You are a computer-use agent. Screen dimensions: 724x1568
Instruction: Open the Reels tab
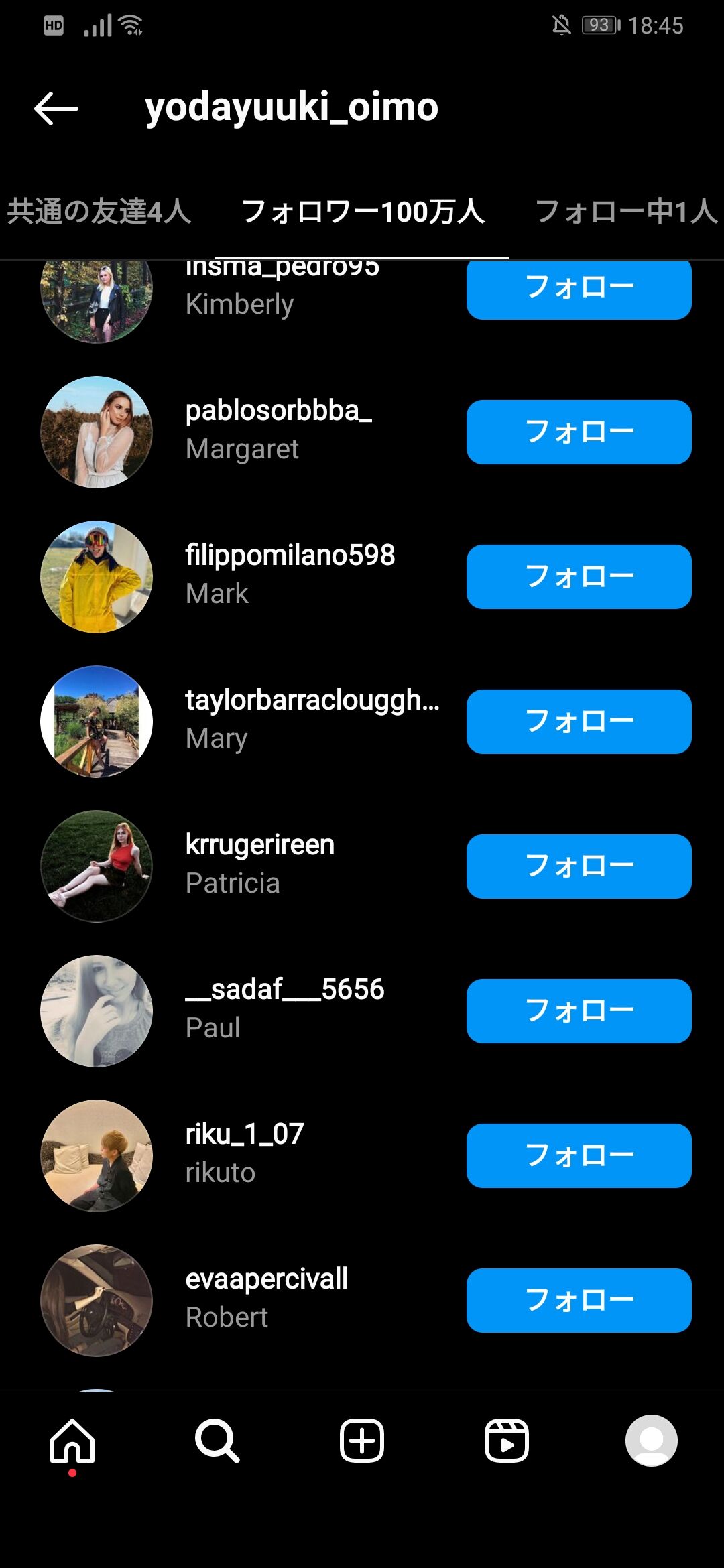(x=507, y=1441)
